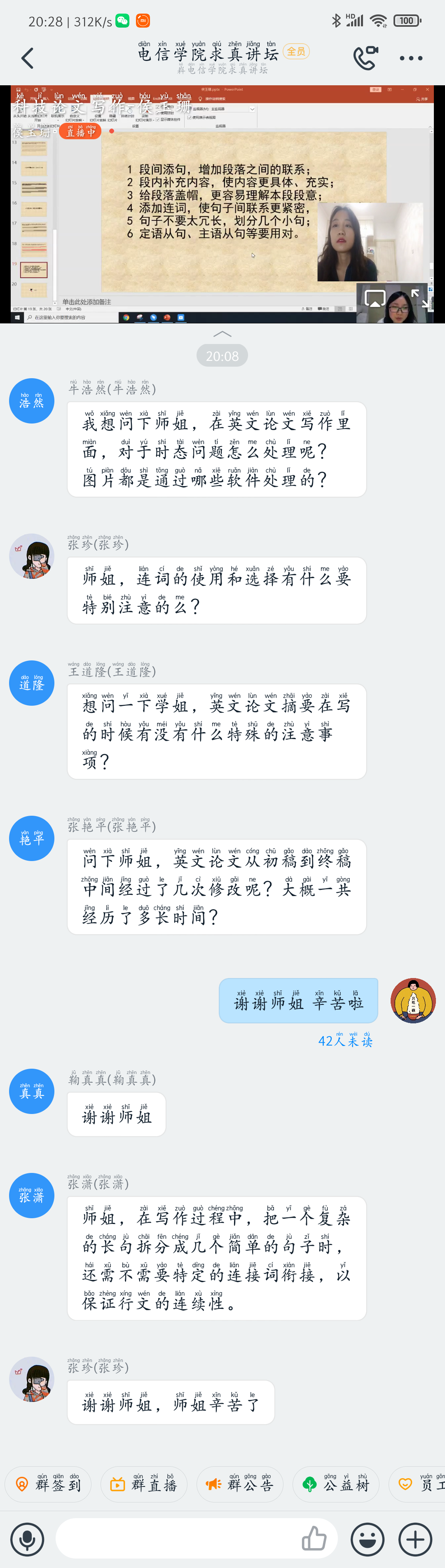Screen dimensions: 445x1568
Task: Open 公益树 charity tree shortcut
Action: pyautogui.click(x=336, y=1485)
